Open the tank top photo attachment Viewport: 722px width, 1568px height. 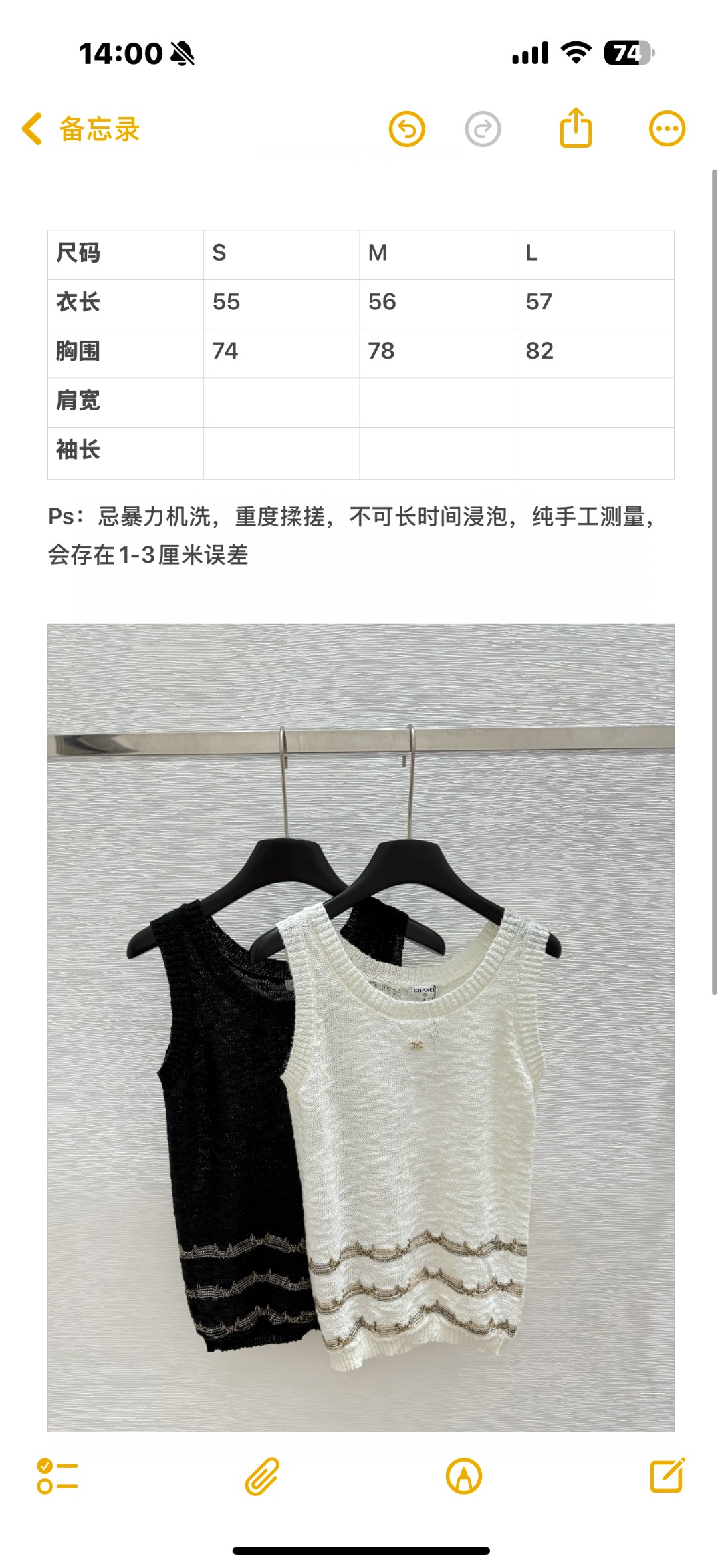click(x=361, y=1028)
